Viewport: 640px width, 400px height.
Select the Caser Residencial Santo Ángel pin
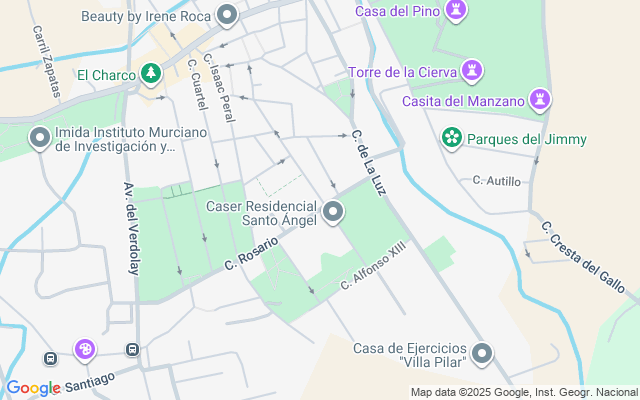pos(333,213)
